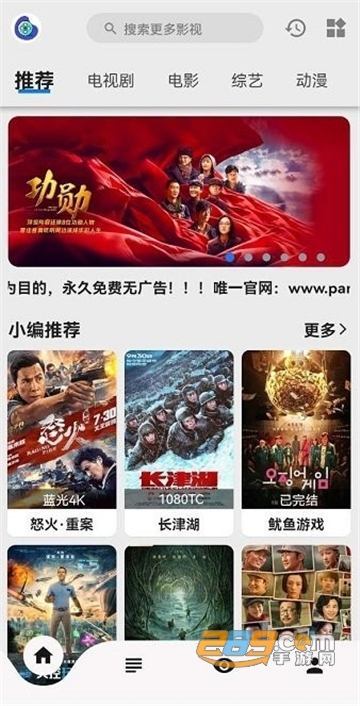Go to the home tab in bottom bar

43,657
